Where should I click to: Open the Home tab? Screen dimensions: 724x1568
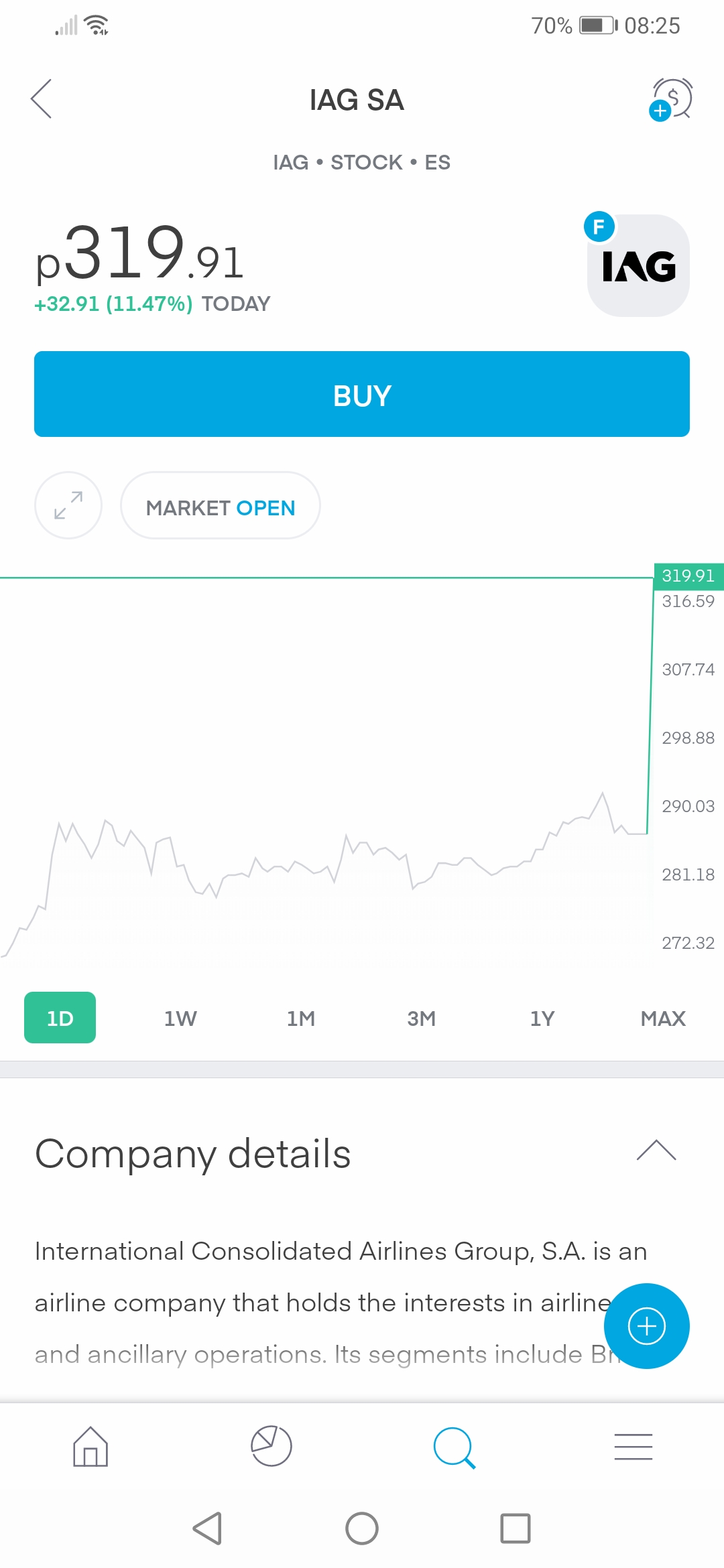point(90,1446)
